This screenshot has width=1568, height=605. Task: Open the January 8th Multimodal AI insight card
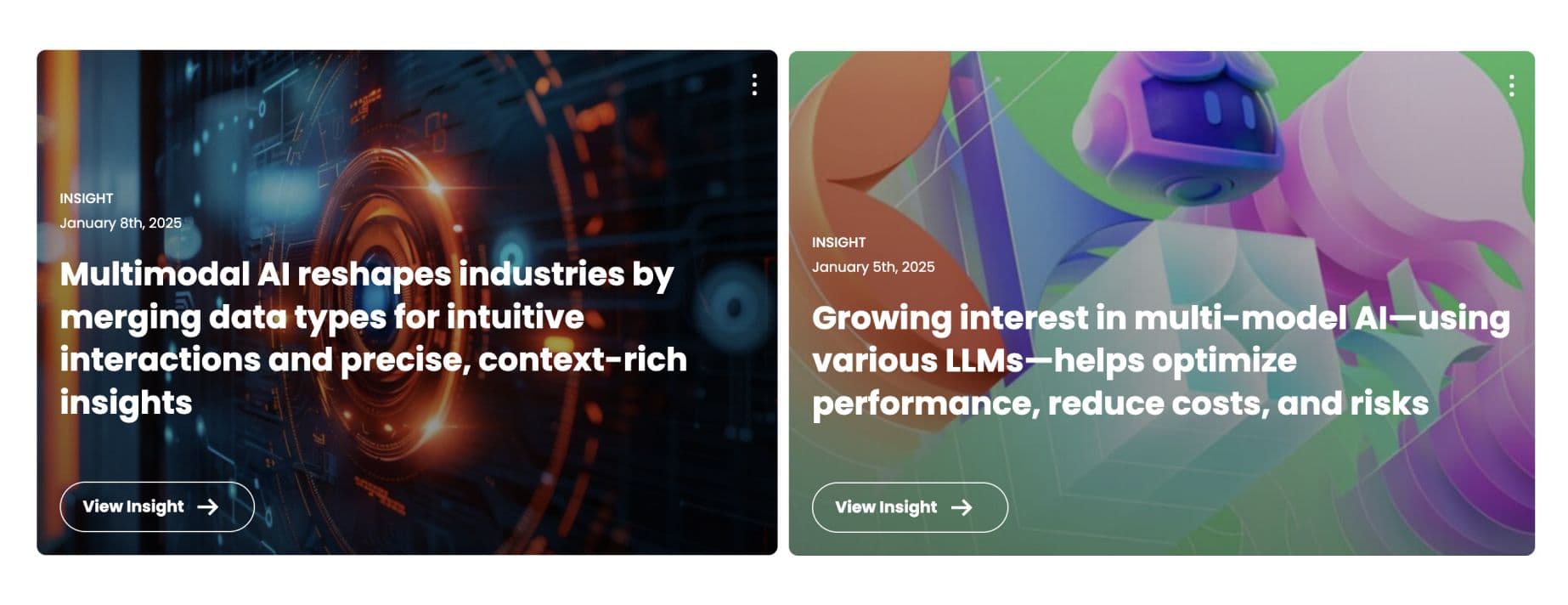(372, 337)
